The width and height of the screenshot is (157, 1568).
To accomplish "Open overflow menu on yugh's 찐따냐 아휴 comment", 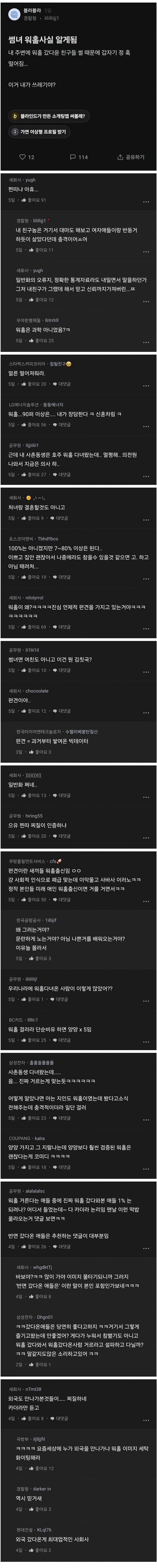I will pos(146,201).
